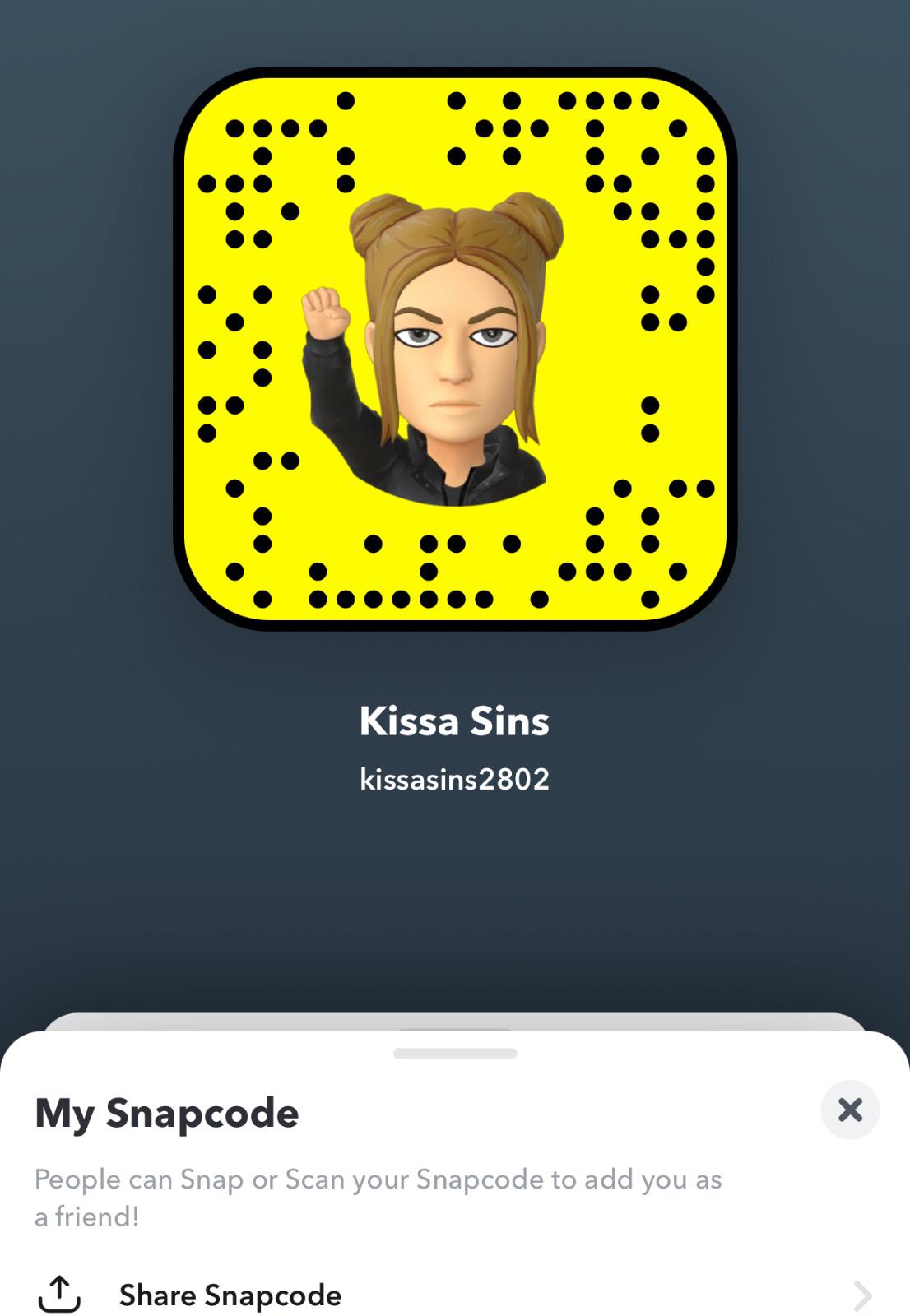Close the My Snapcode sheet
The width and height of the screenshot is (910, 1316).
(850, 1110)
